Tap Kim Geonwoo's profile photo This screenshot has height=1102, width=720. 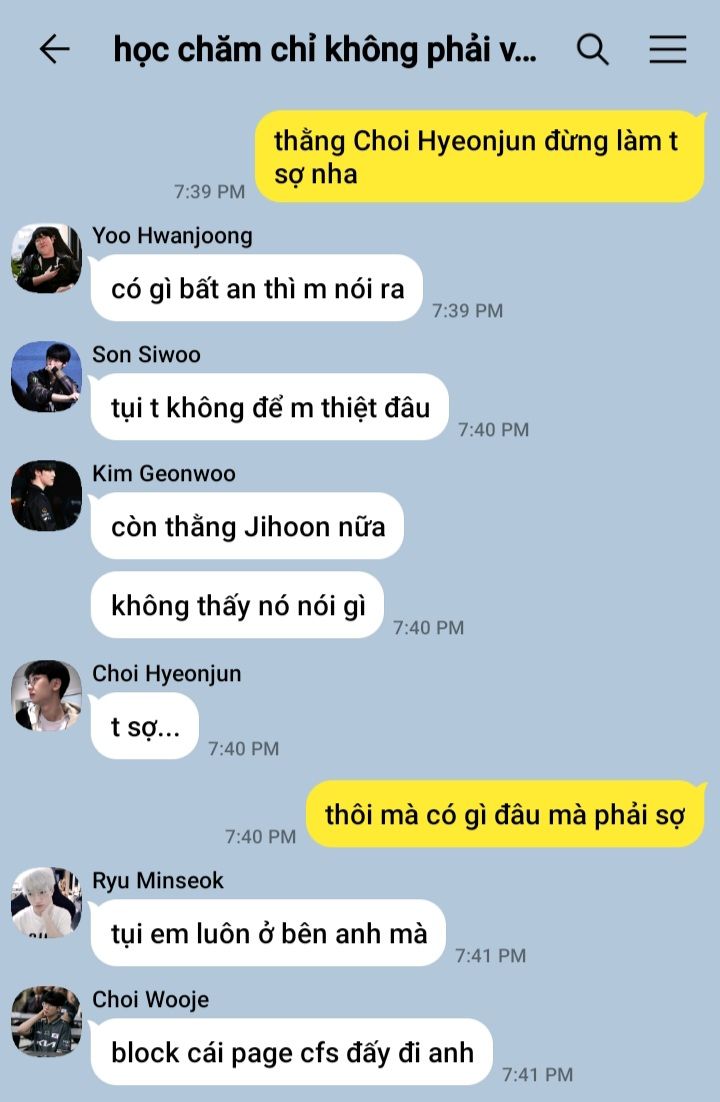(x=46, y=495)
